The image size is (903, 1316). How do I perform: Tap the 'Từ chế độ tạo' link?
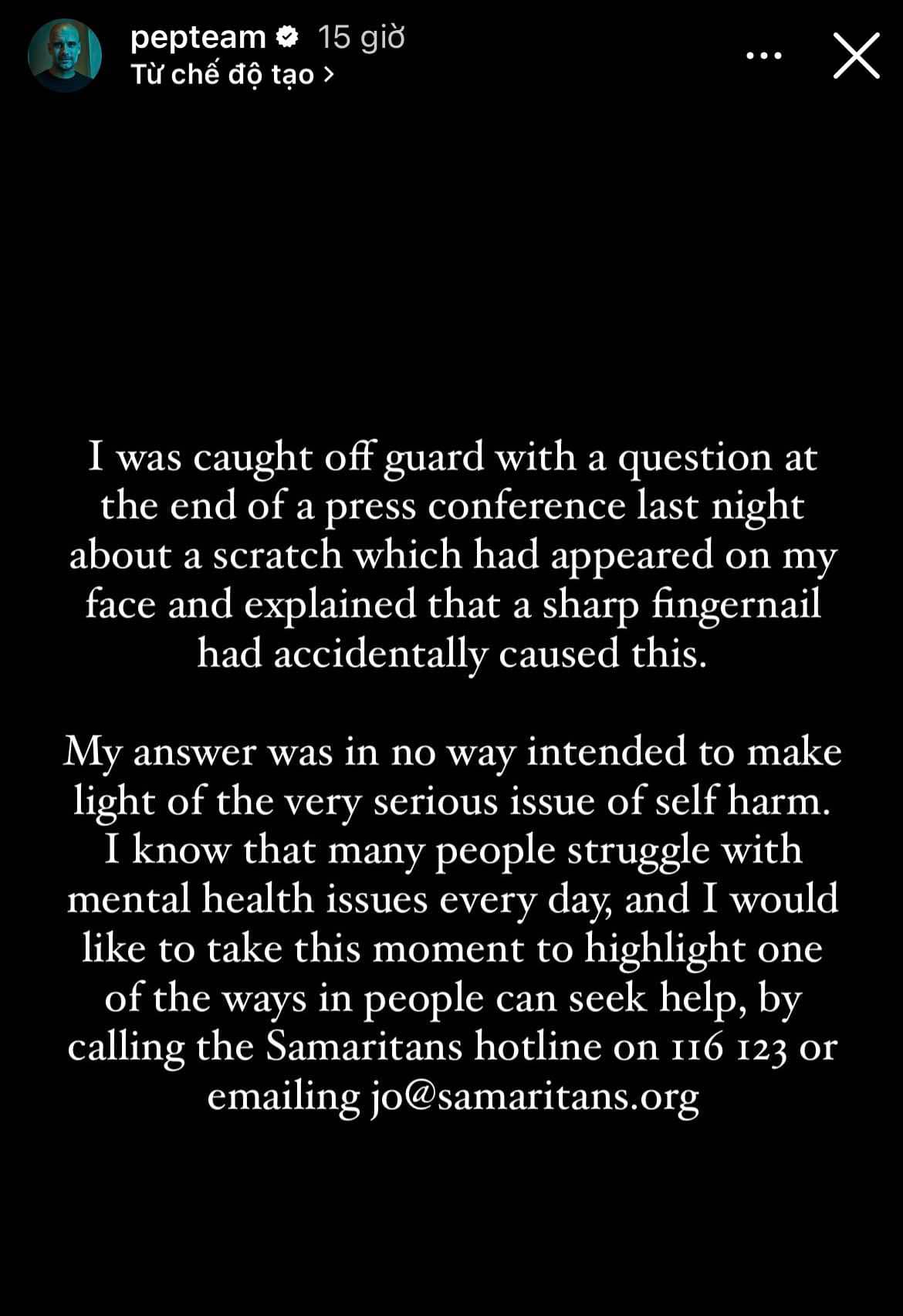[x=232, y=75]
